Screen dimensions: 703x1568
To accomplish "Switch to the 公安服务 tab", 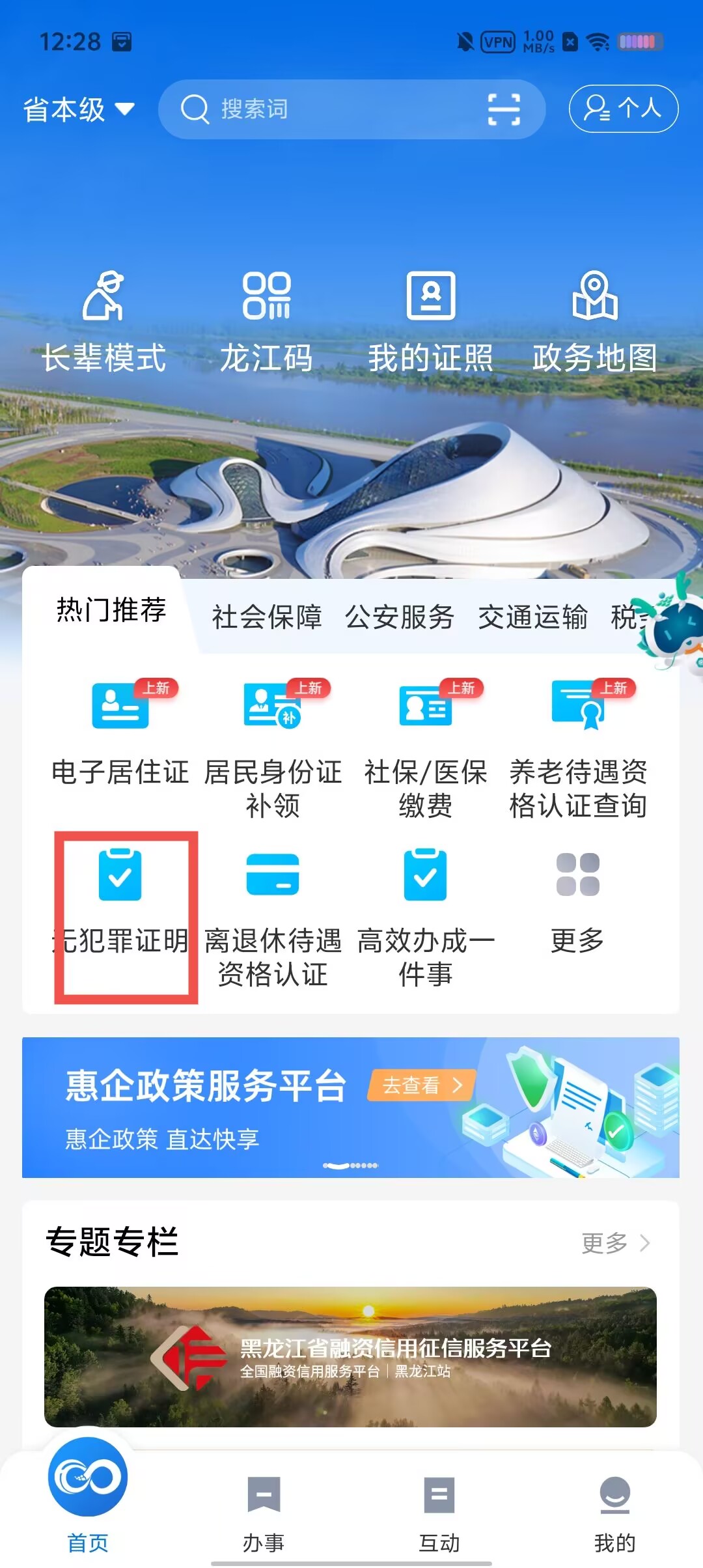I will point(400,617).
